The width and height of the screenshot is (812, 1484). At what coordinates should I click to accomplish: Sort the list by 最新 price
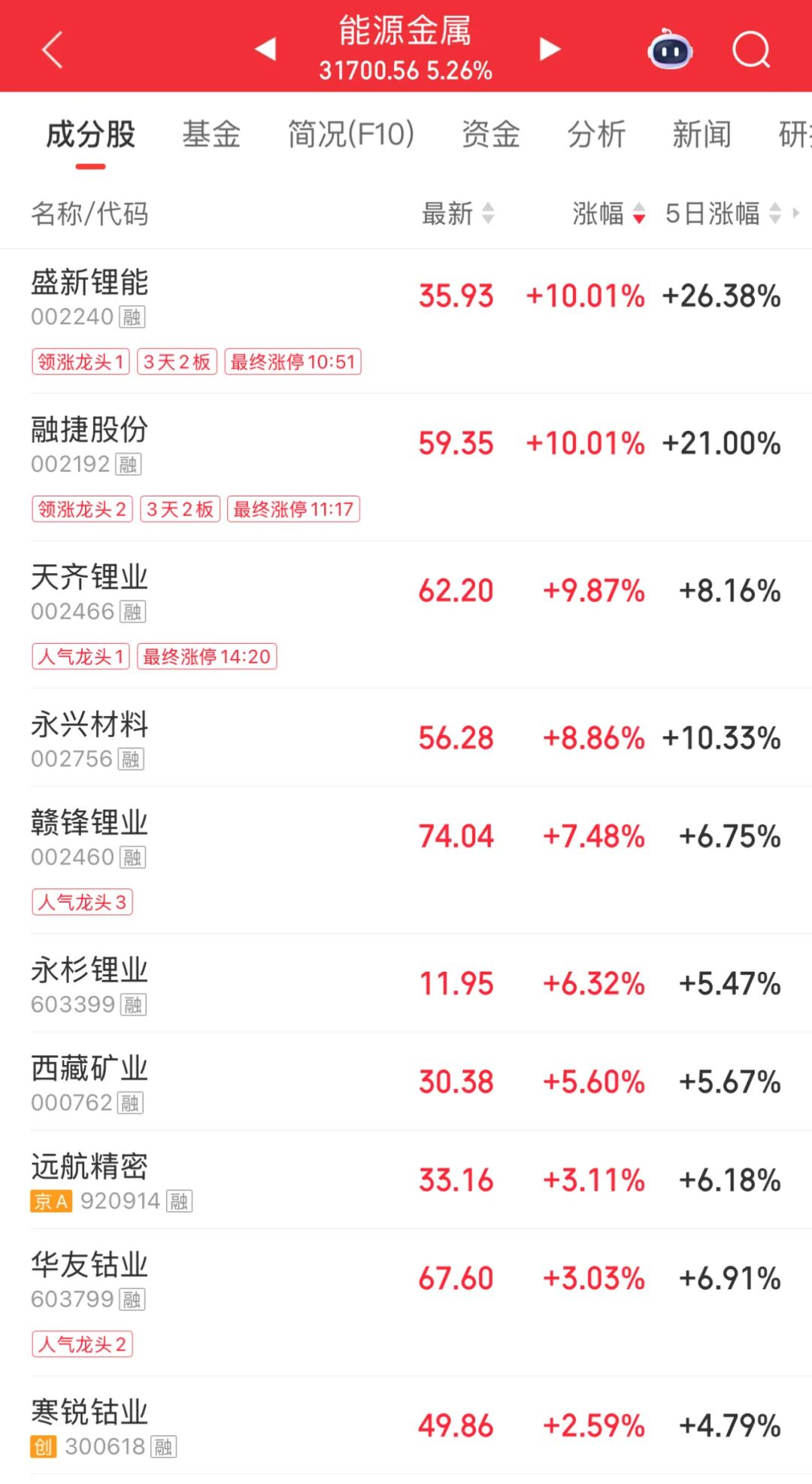(x=457, y=214)
